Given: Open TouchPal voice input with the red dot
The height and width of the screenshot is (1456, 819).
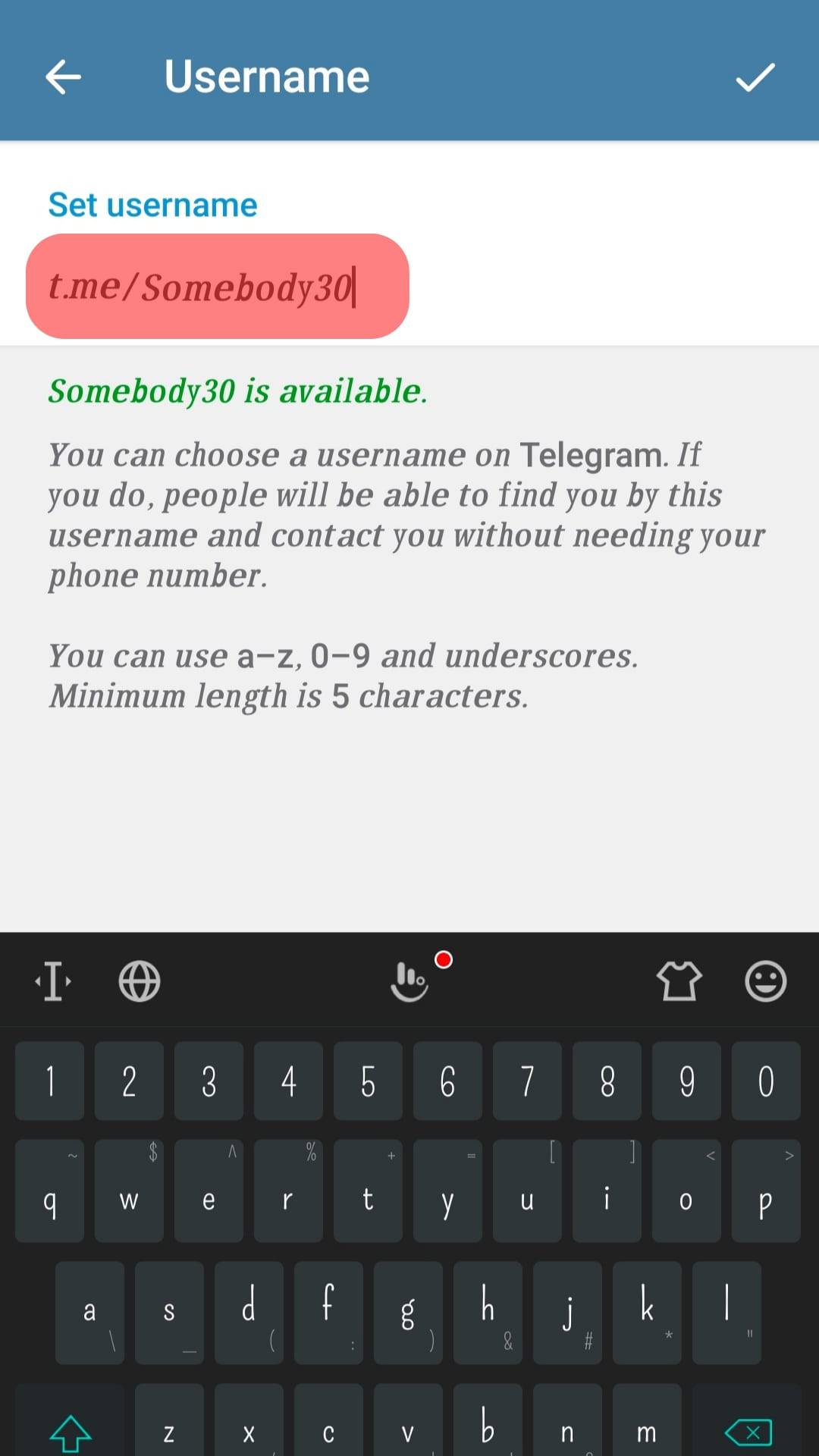Looking at the screenshot, I should [x=412, y=981].
